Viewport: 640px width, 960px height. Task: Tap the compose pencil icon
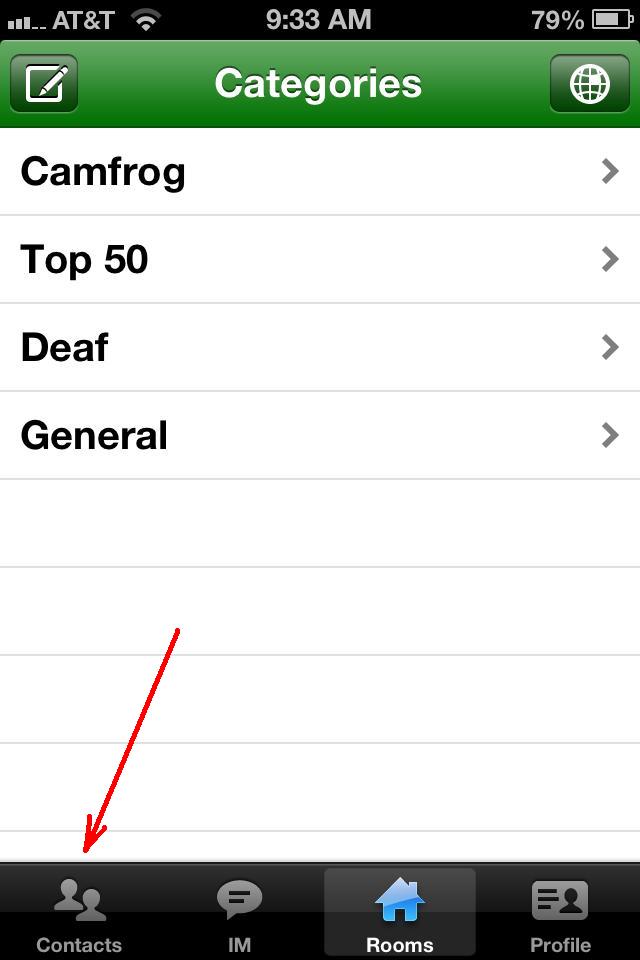coord(44,84)
